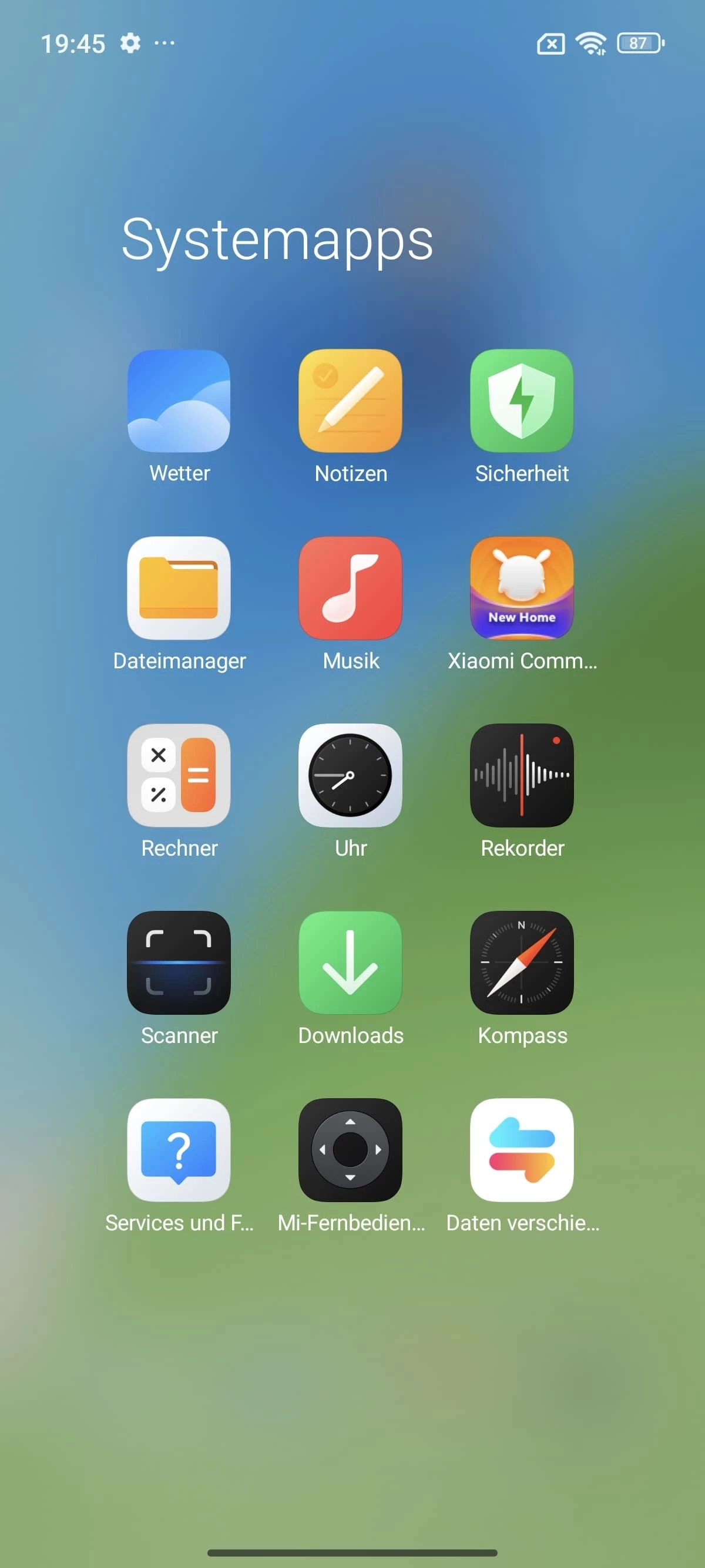Open Mi-Fernbedienung remote app

350,1150
